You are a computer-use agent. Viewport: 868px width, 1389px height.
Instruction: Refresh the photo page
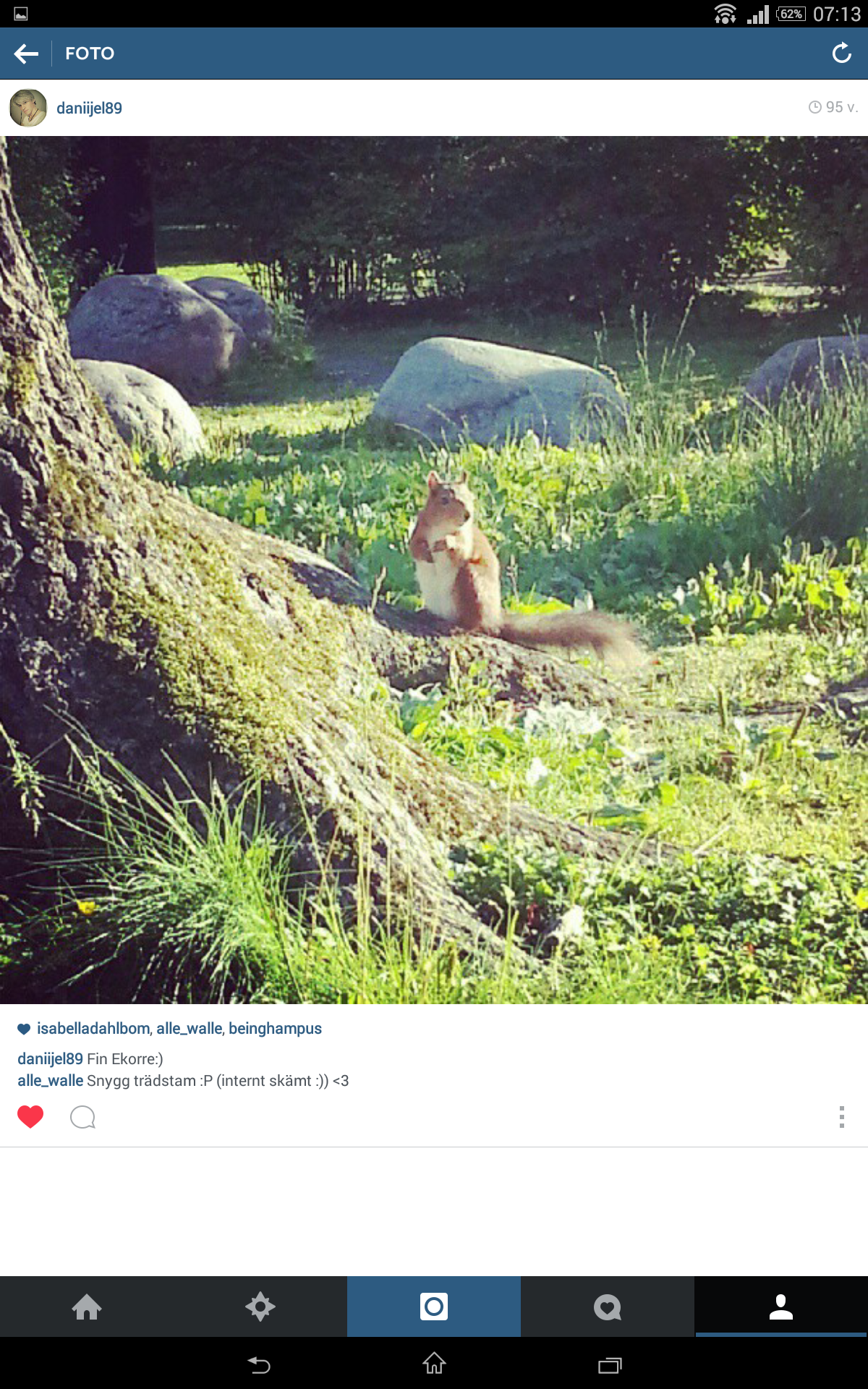pyautogui.click(x=841, y=54)
